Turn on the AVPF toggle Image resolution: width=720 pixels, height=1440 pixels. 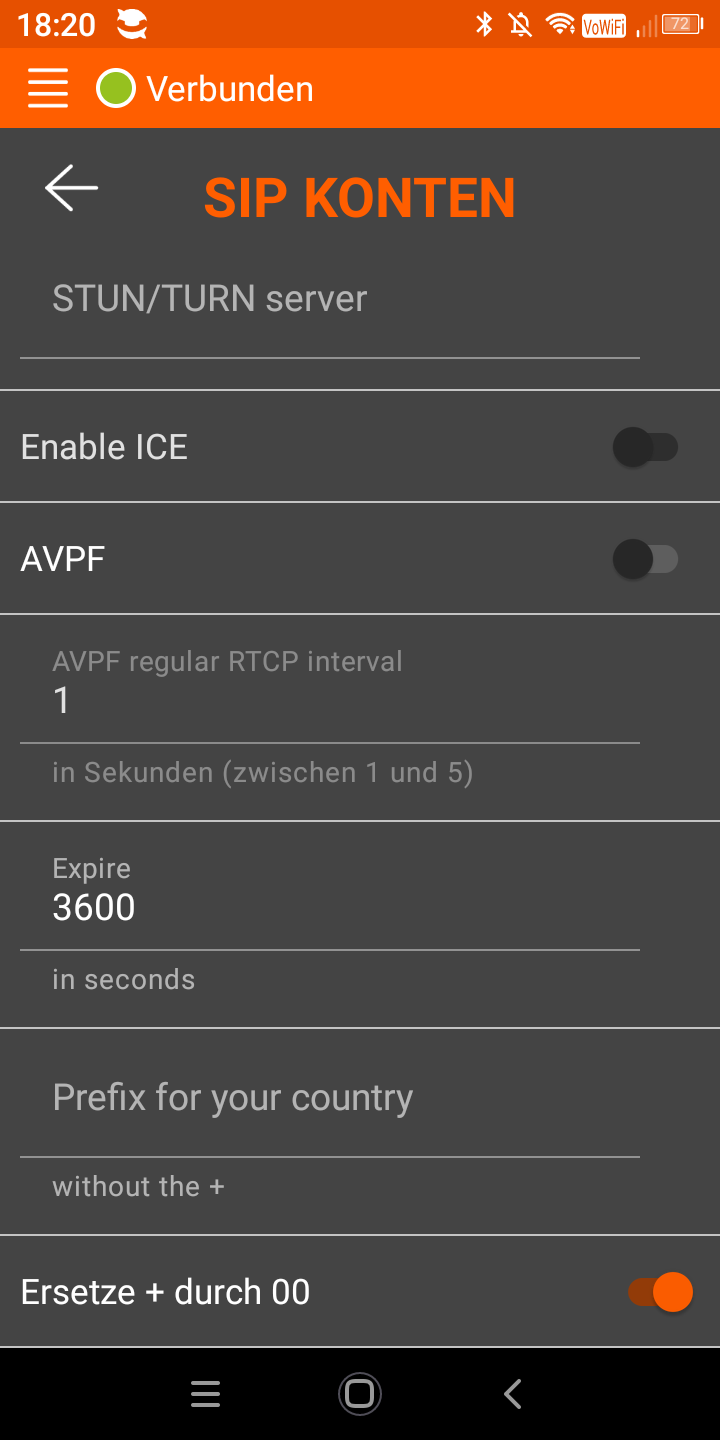coord(646,559)
